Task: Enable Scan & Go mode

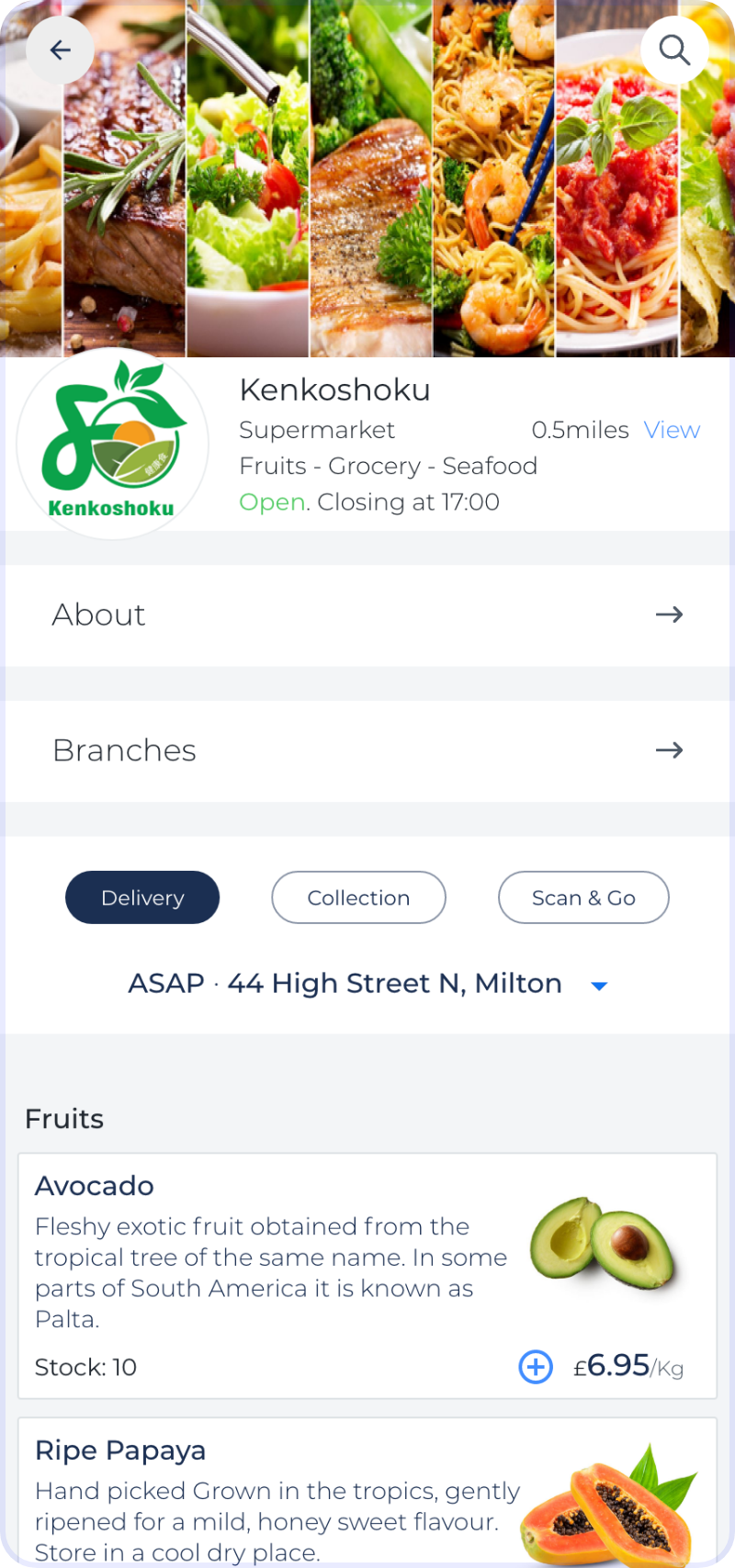Action: click(583, 897)
